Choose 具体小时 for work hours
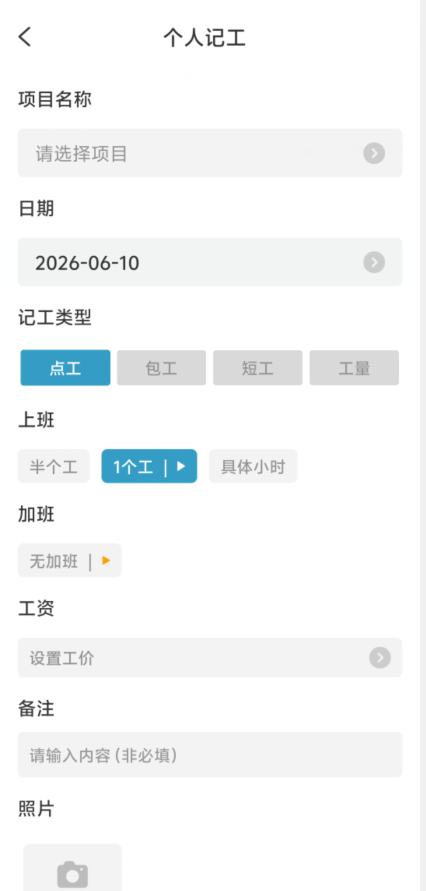Viewport: 426px width, 891px height. [253, 467]
